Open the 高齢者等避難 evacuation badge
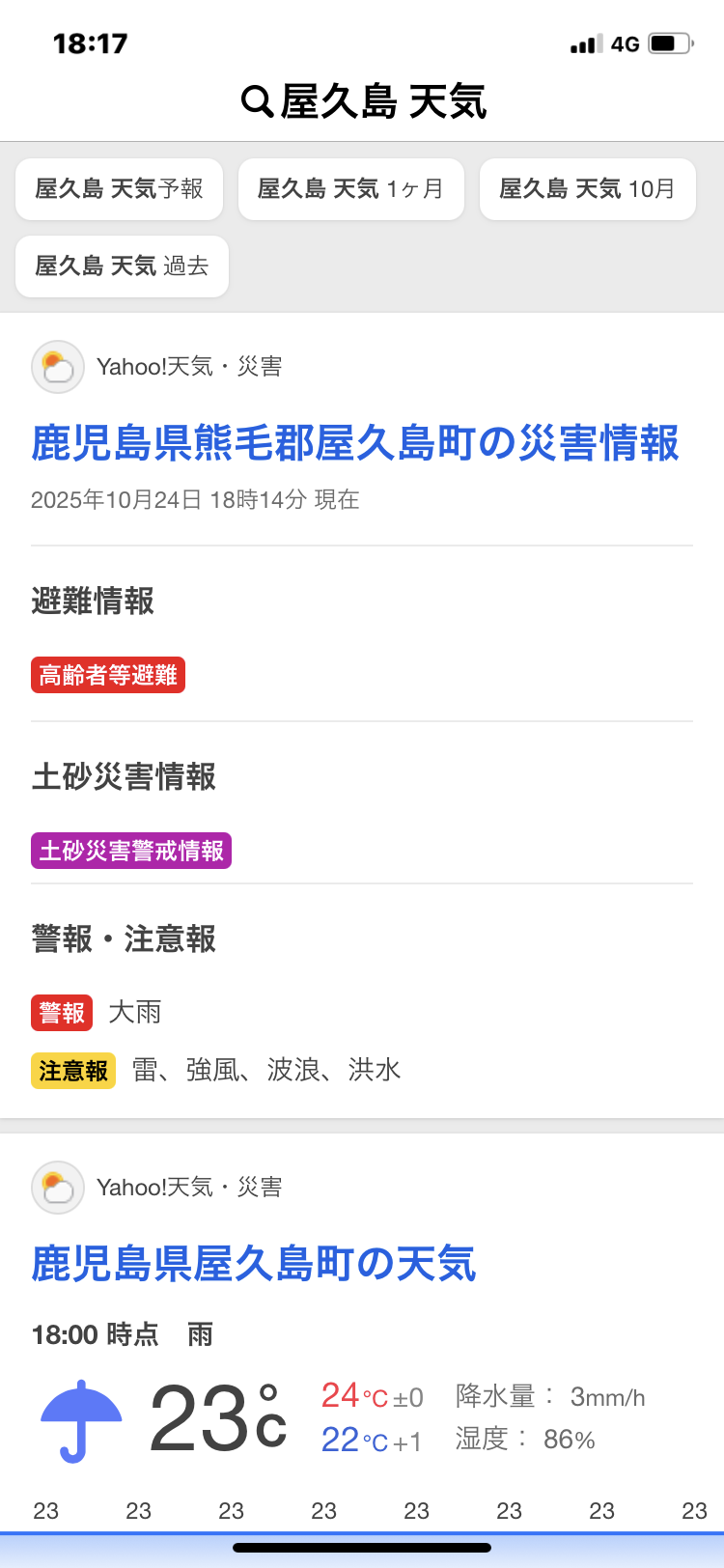The height and width of the screenshot is (1568, 724). (x=108, y=675)
